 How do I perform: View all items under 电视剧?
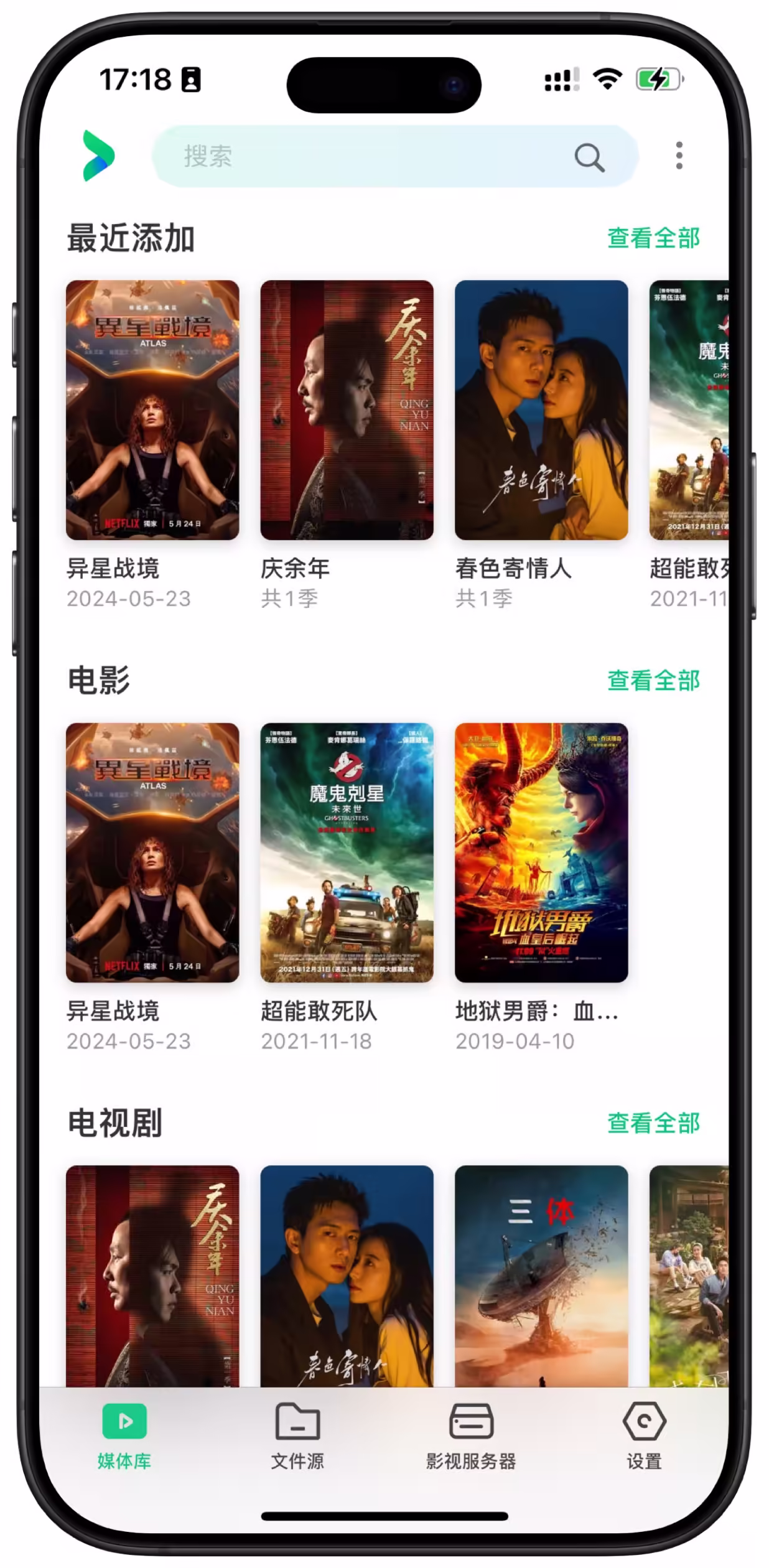(x=653, y=1123)
